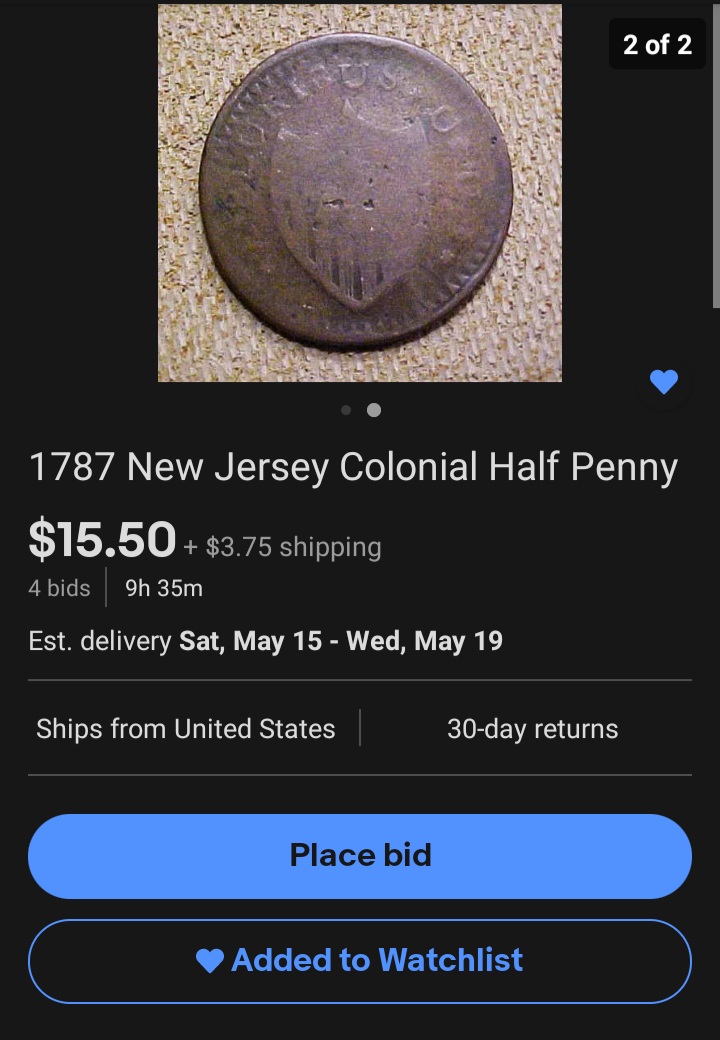The width and height of the screenshot is (720, 1040).
Task: Tap the Place bid button
Action: (x=360, y=856)
